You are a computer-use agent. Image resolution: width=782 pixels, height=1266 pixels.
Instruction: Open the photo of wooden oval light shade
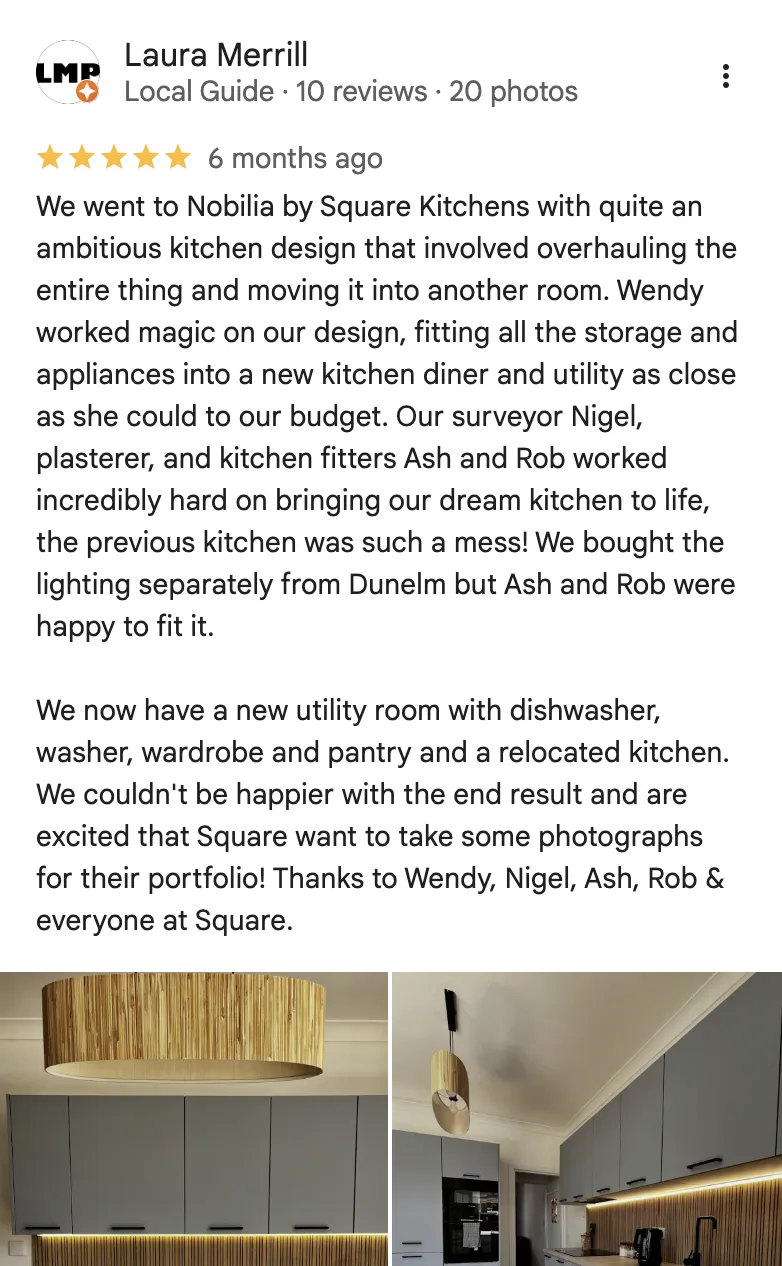point(194,1118)
